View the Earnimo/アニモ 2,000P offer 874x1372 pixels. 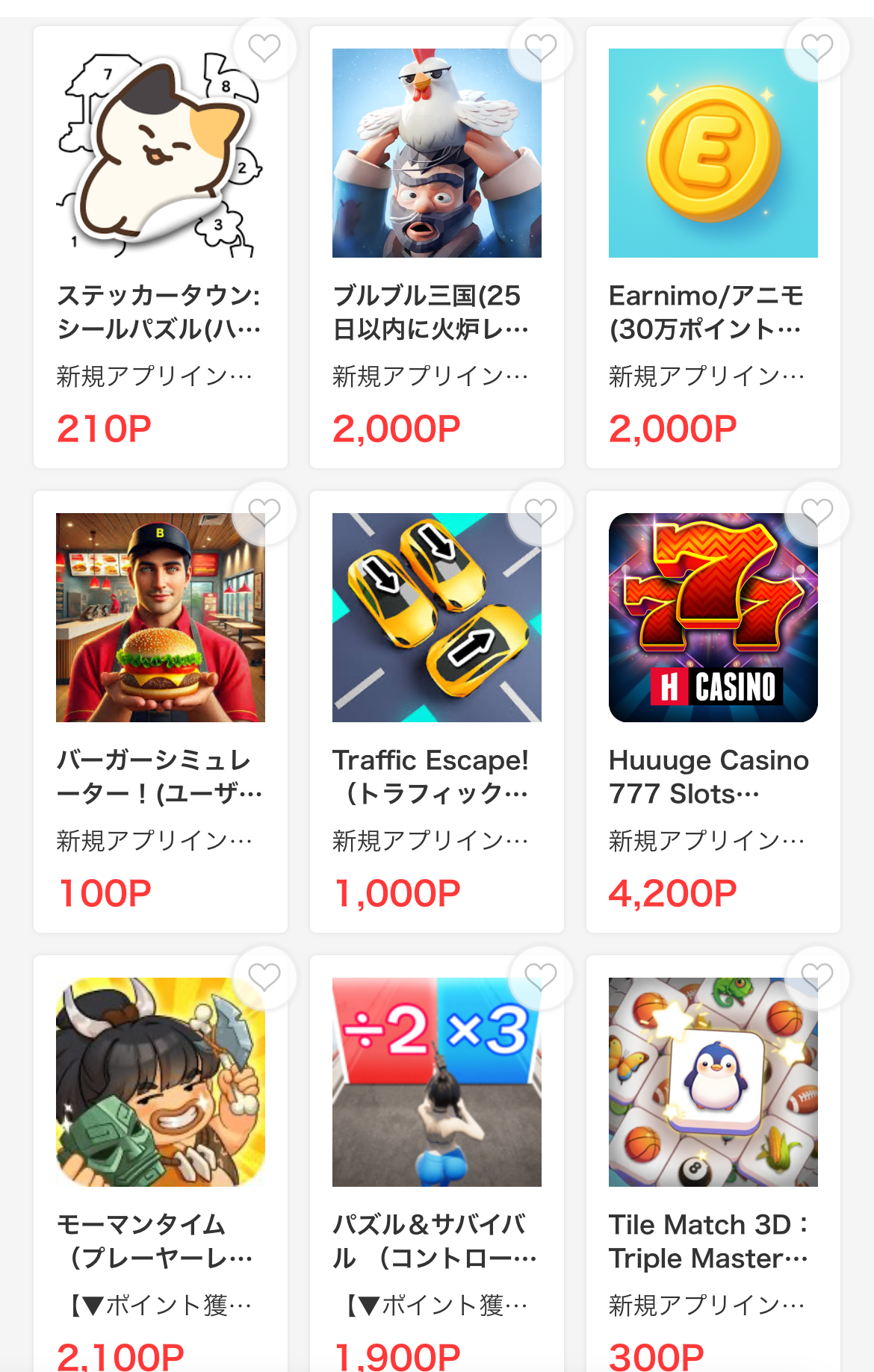713,246
